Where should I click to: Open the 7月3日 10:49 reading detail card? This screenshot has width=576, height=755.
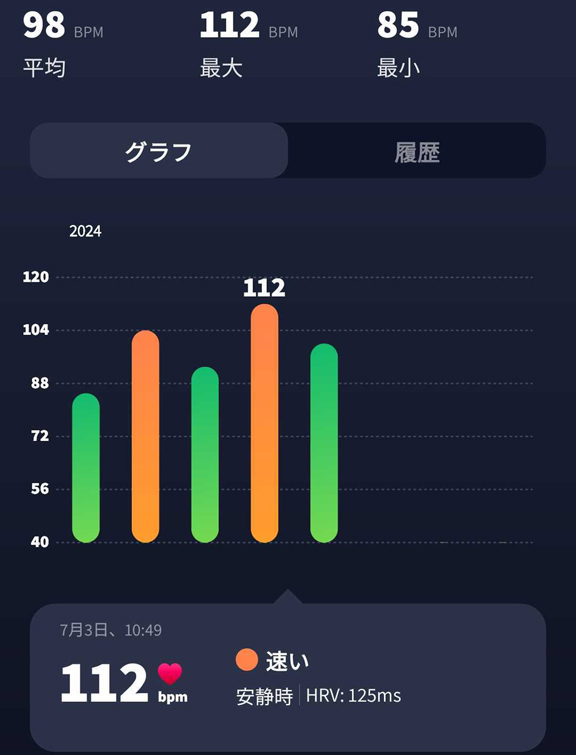[288, 677]
